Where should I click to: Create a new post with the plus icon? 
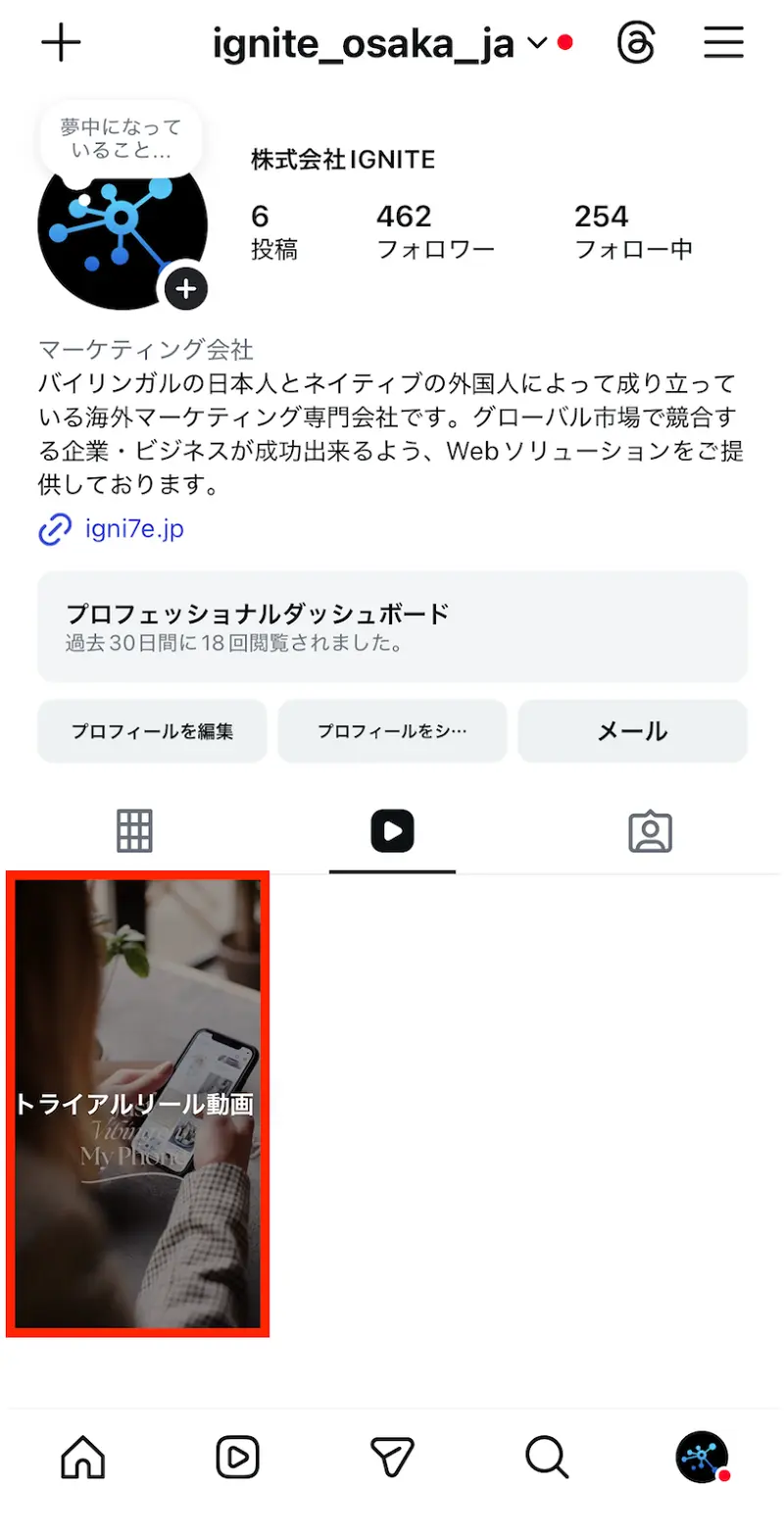[60, 42]
